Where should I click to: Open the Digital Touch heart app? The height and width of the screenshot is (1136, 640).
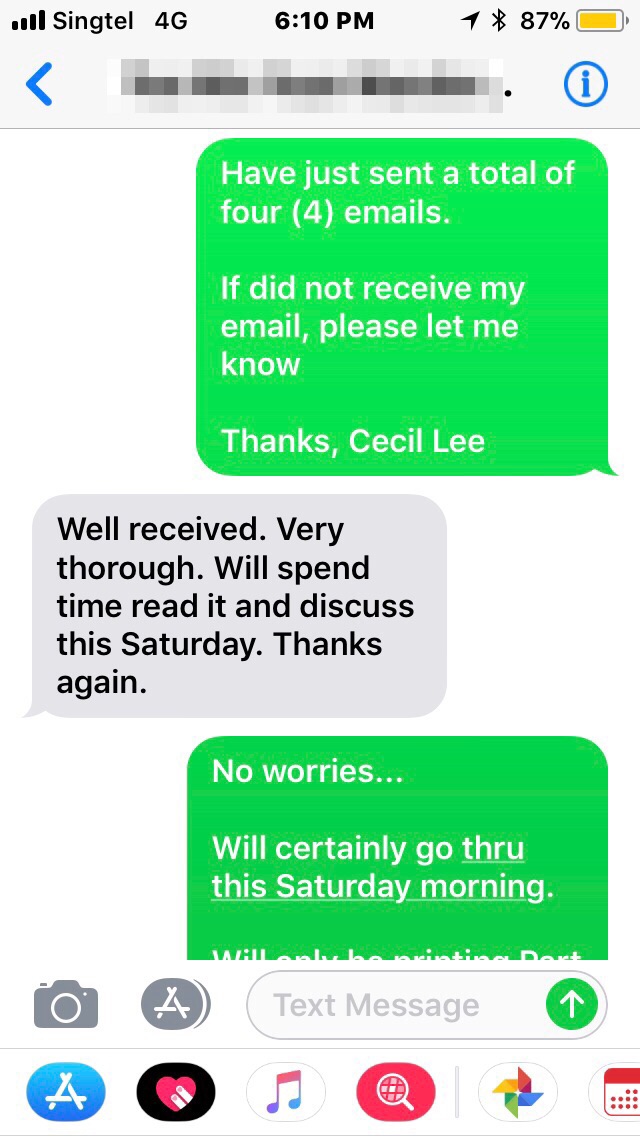tap(175, 1091)
